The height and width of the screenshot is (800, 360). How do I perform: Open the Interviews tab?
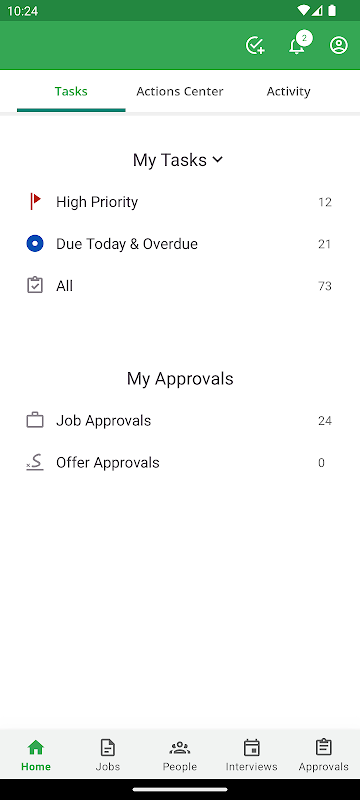(251, 755)
